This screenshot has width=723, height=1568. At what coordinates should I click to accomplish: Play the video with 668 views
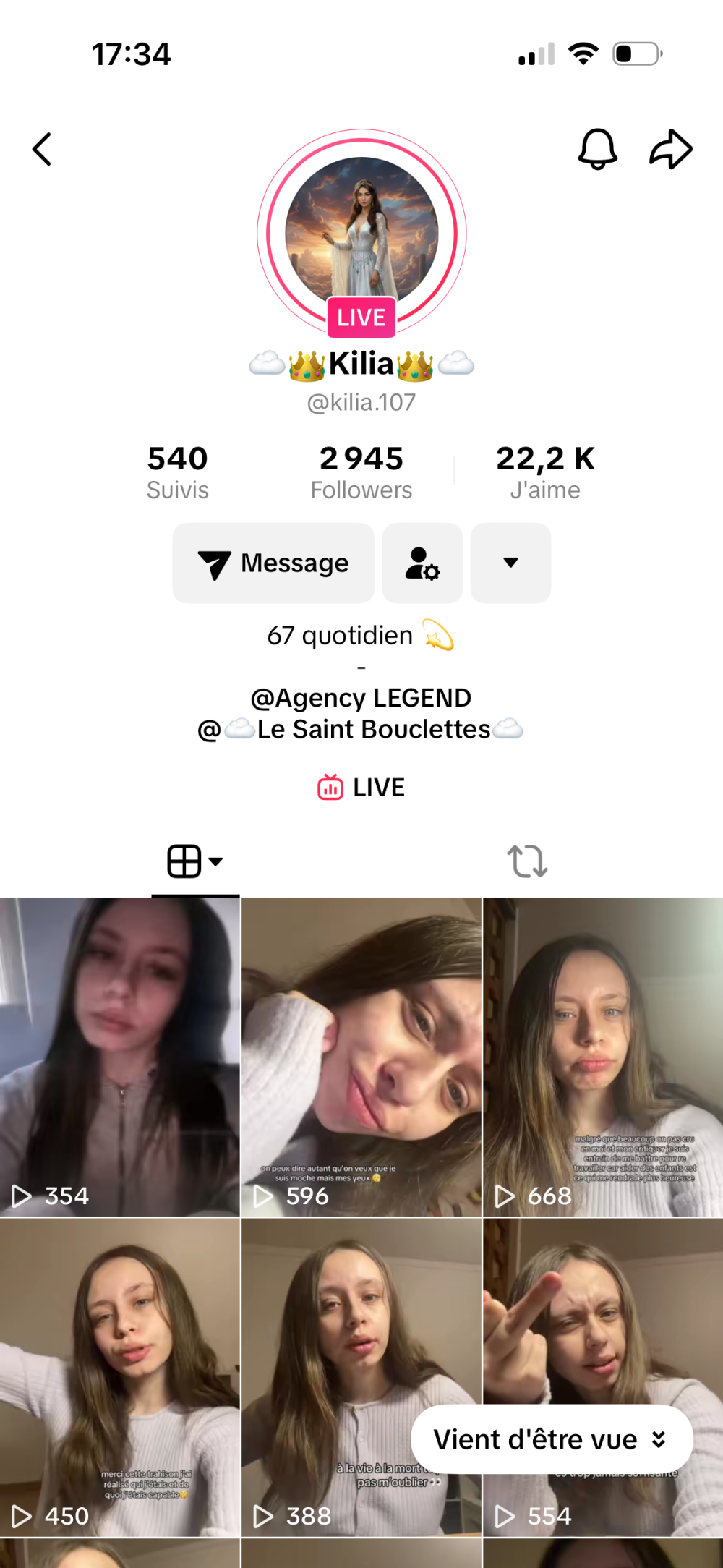[x=603, y=1056]
